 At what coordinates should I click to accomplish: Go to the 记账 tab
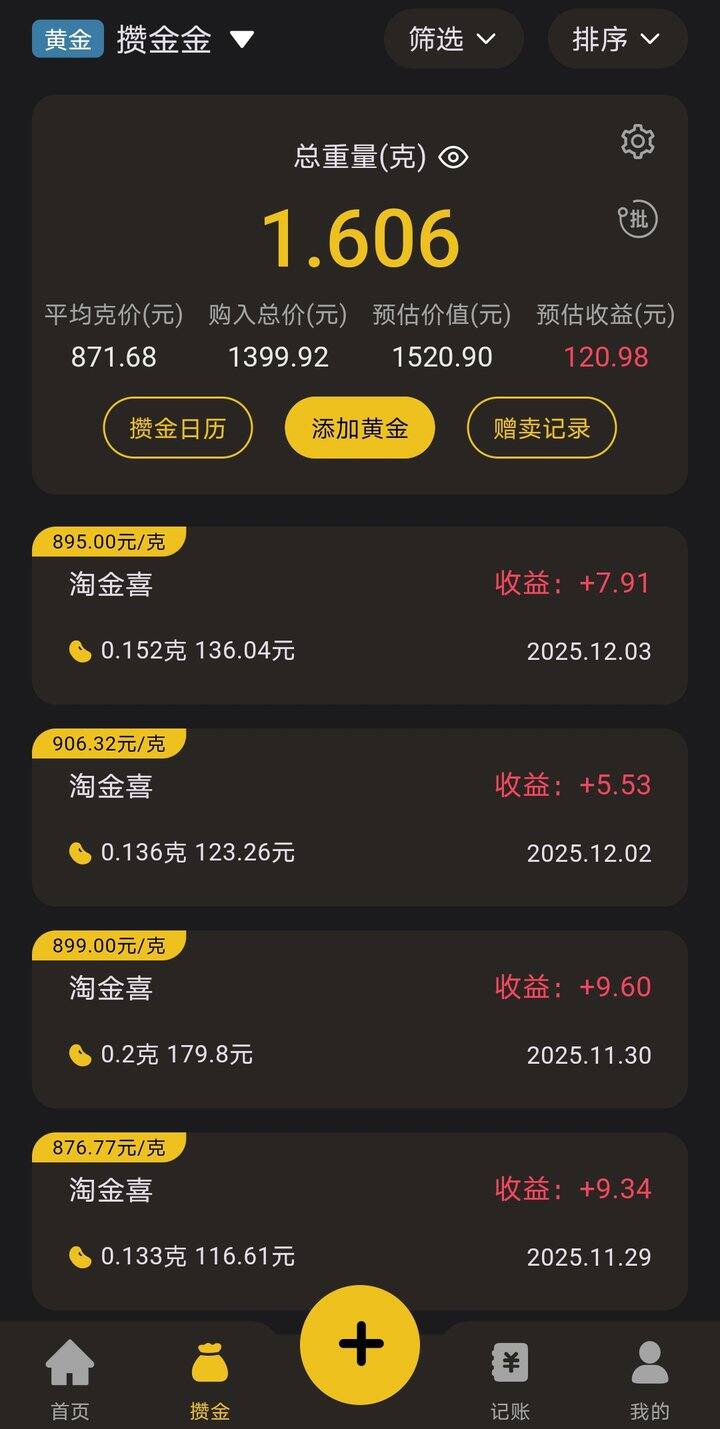(x=510, y=1378)
